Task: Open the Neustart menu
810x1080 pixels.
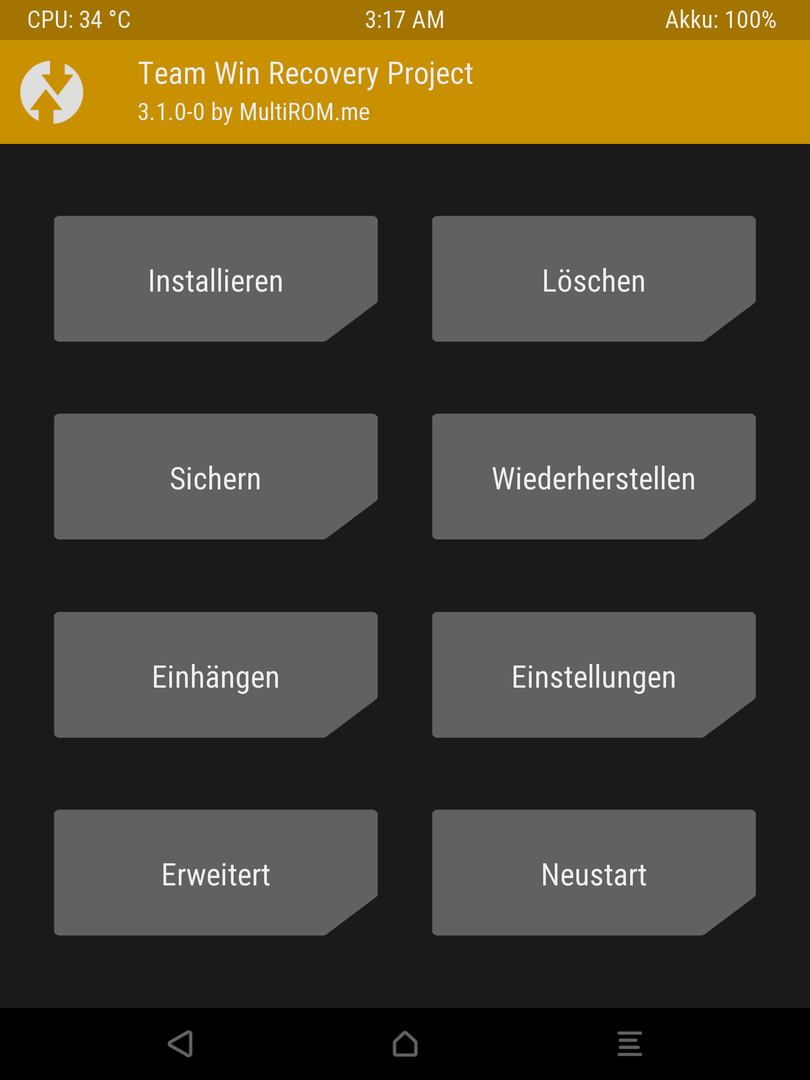Action: click(x=593, y=873)
